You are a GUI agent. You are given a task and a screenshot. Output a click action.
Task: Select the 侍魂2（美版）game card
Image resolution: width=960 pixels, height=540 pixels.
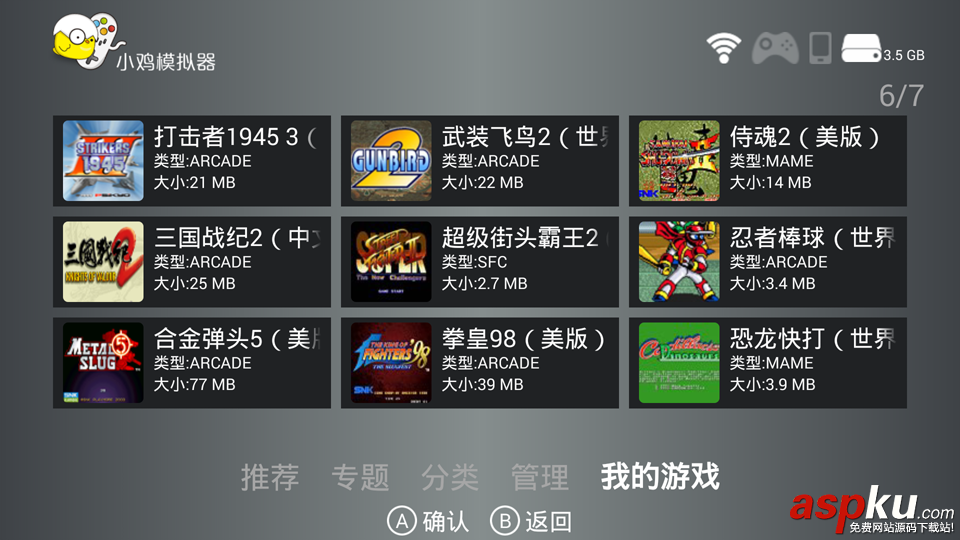pyautogui.click(x=767, y=161)
